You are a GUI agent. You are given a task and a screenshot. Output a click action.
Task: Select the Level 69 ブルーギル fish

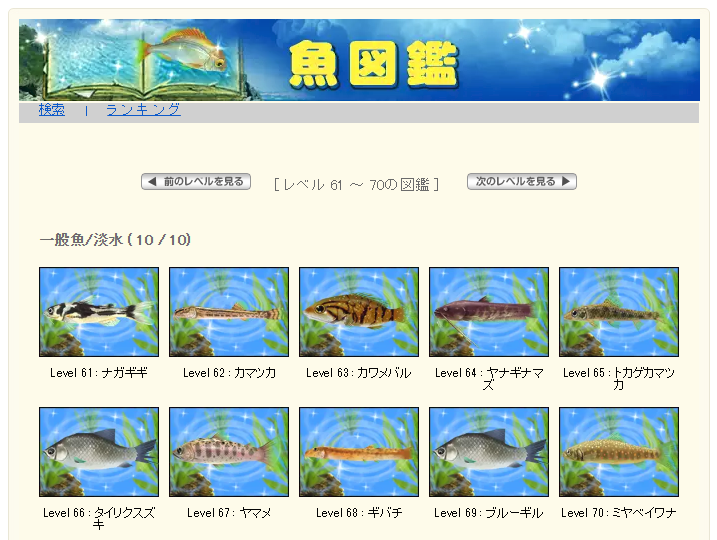(489, 452)
